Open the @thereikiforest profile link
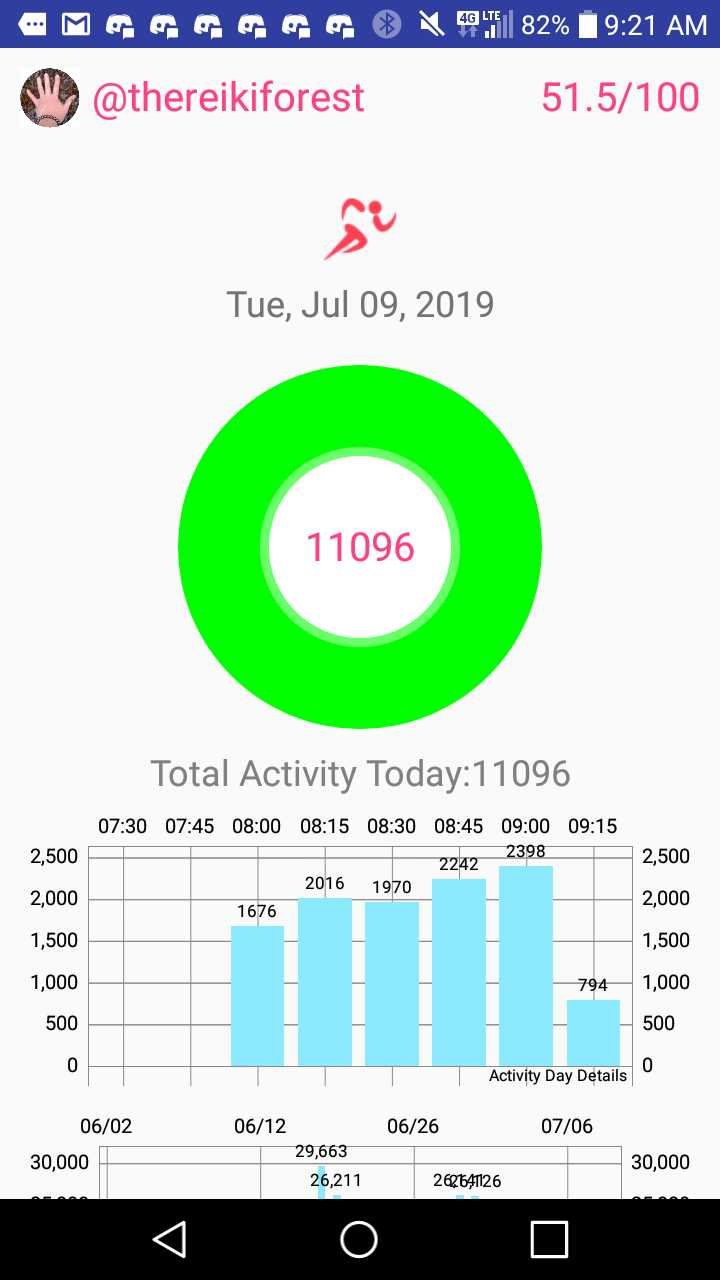 pos(228,98)
